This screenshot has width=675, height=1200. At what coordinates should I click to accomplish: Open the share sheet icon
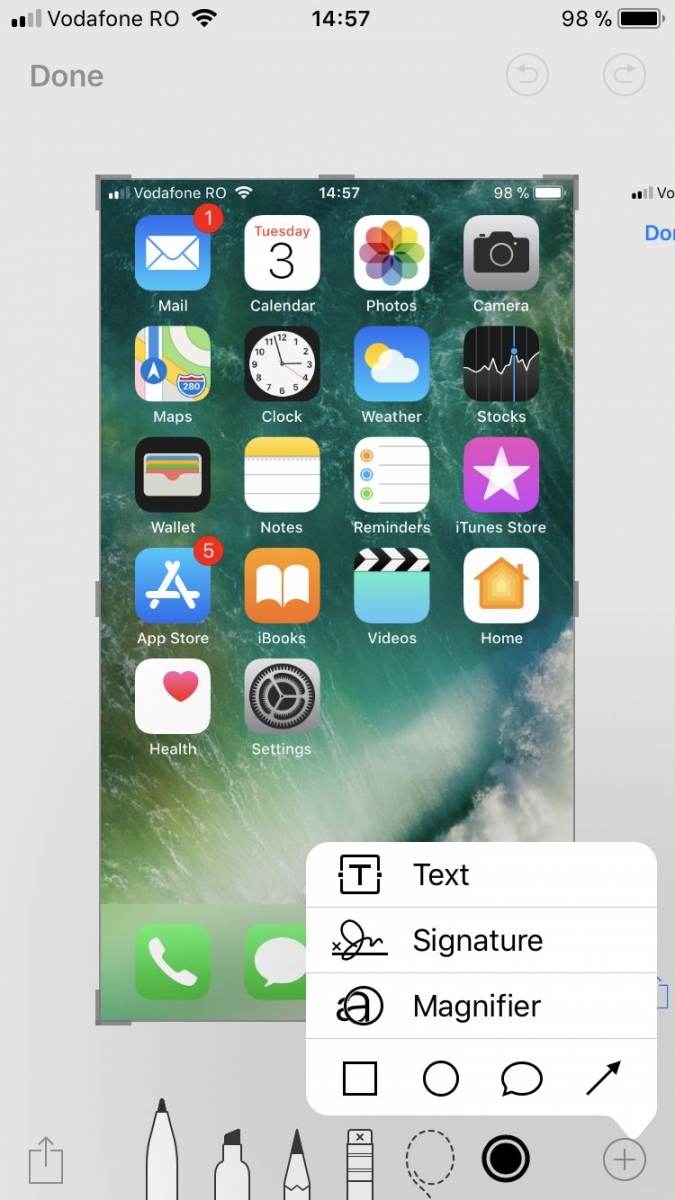(45, 1159)
